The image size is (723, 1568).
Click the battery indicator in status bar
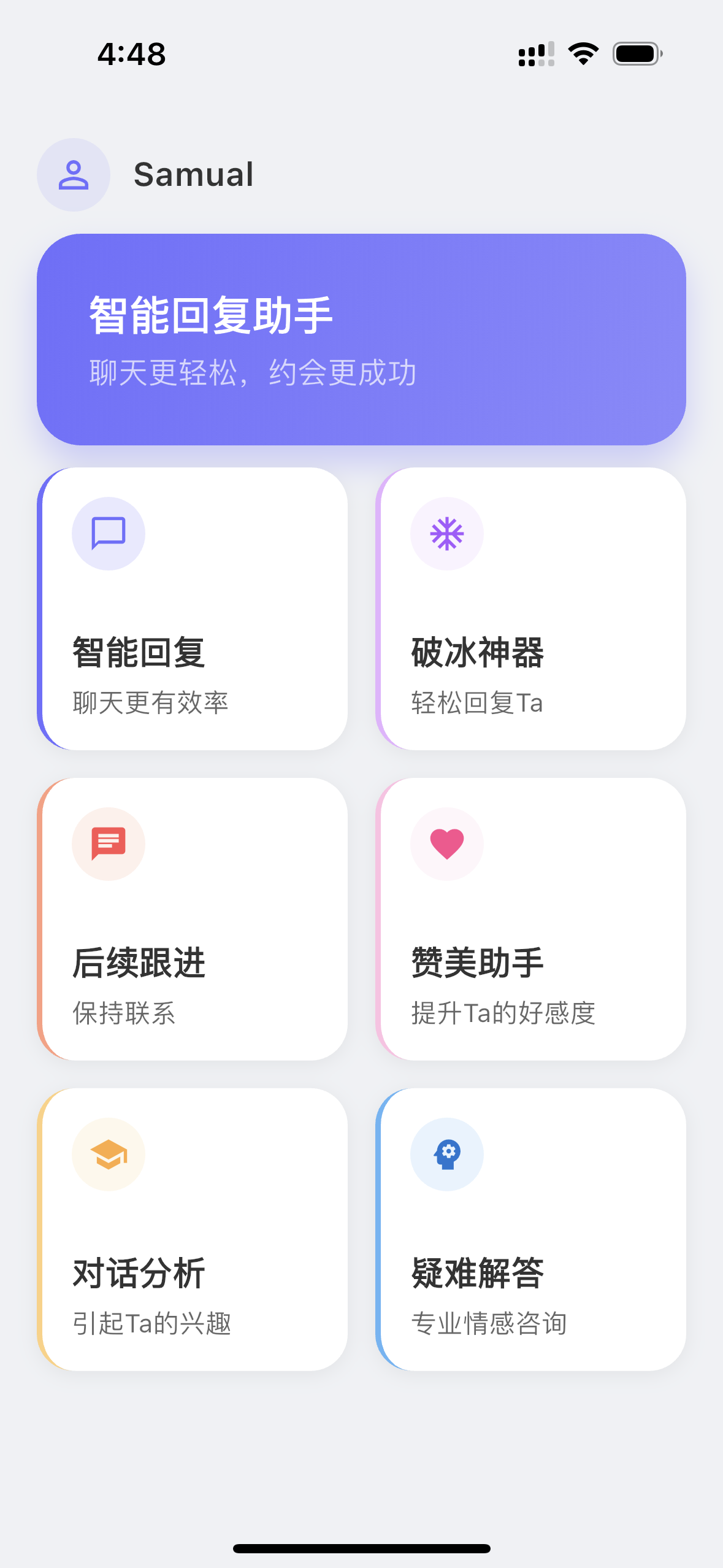(x=637, y=54)
